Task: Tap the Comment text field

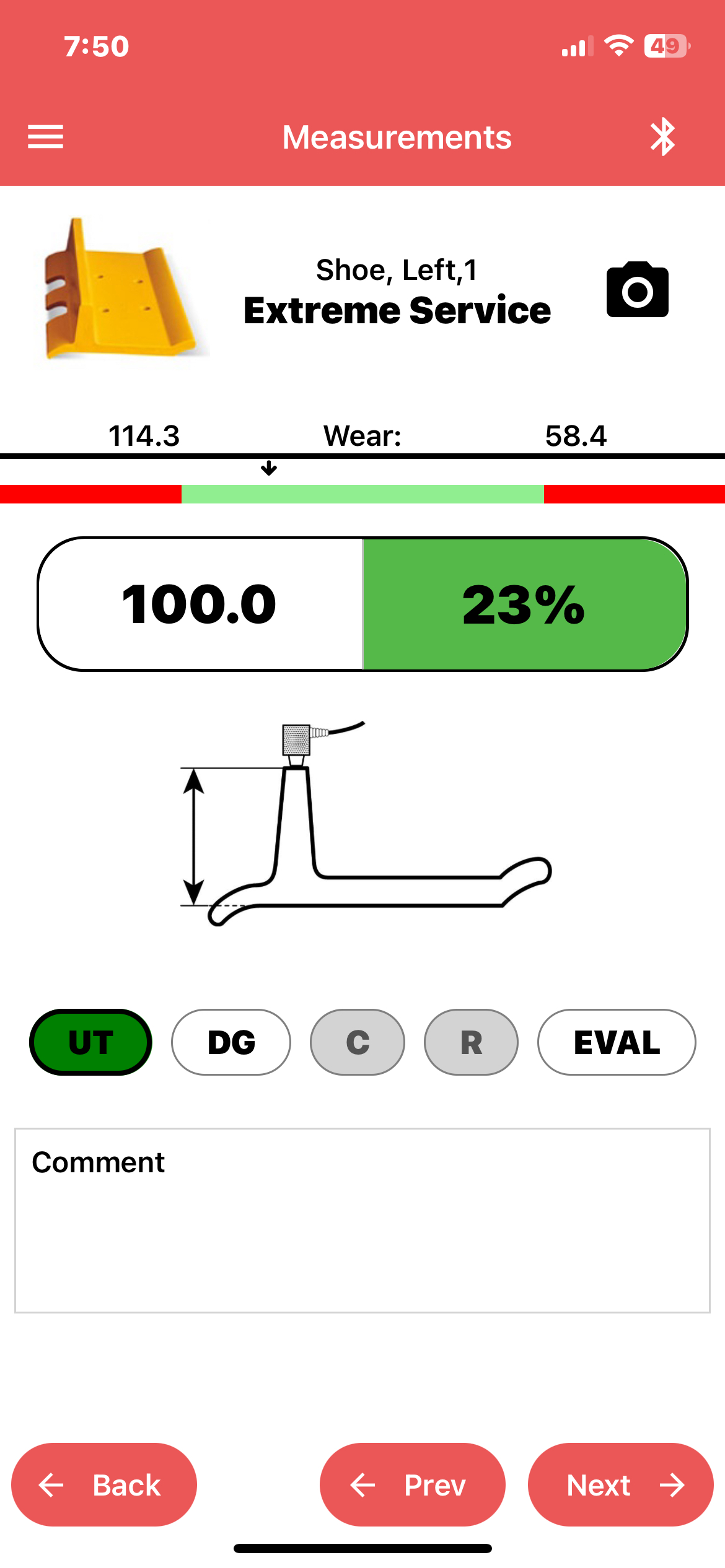Action: point(362,1221)
